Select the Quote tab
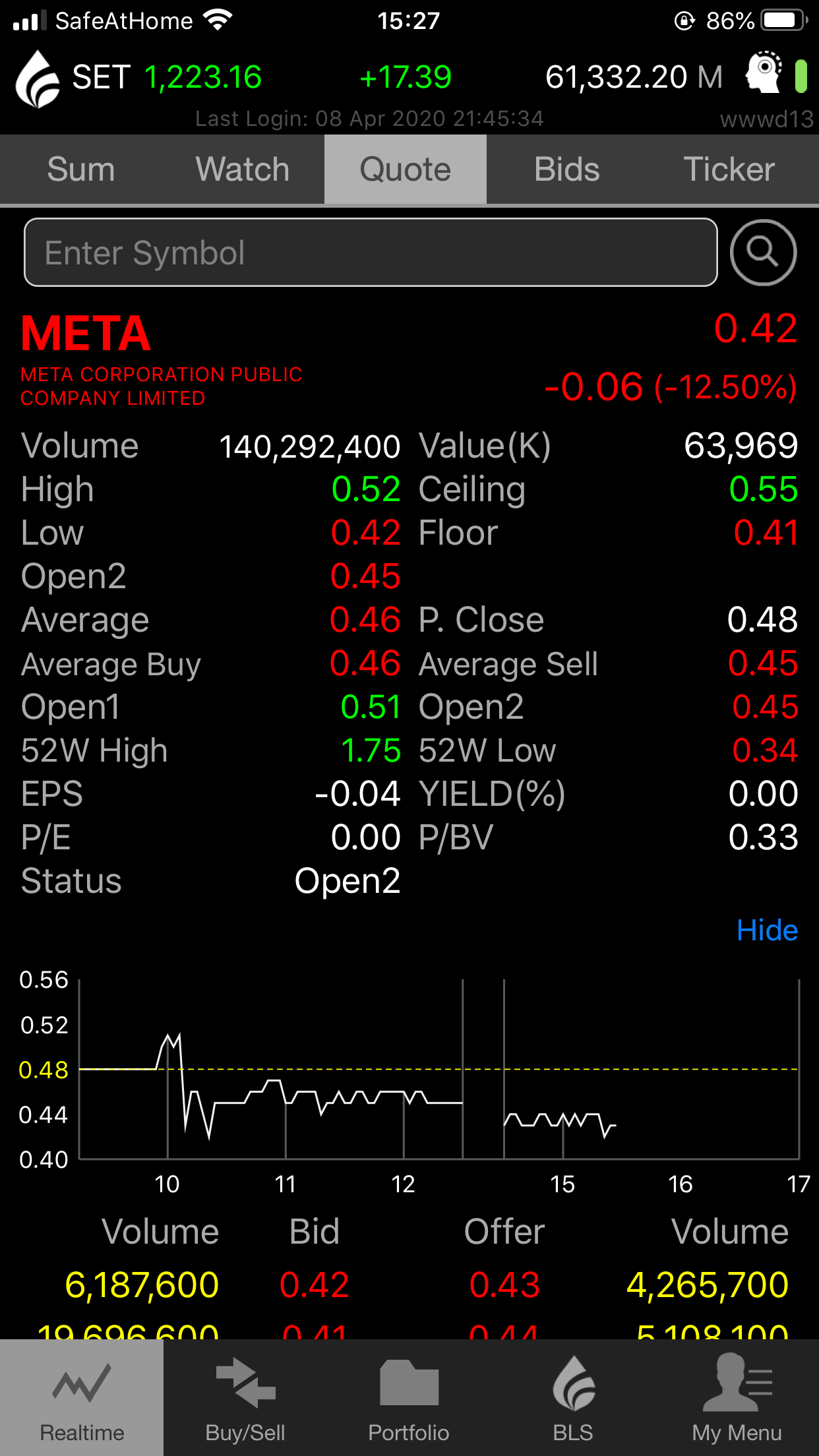The height and width of the screenshot is (1456, 819). pos(405,169)
